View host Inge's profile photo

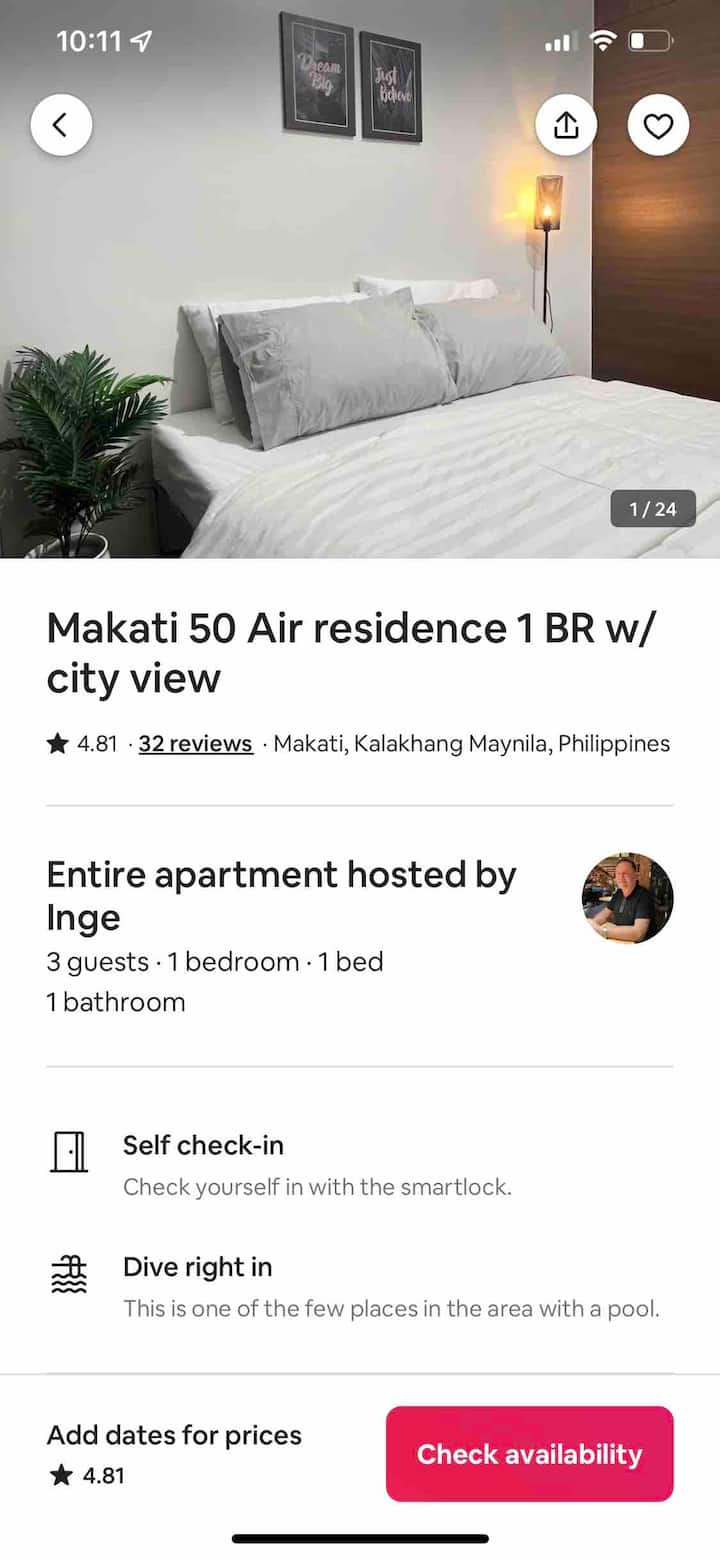tap(627, 898)
